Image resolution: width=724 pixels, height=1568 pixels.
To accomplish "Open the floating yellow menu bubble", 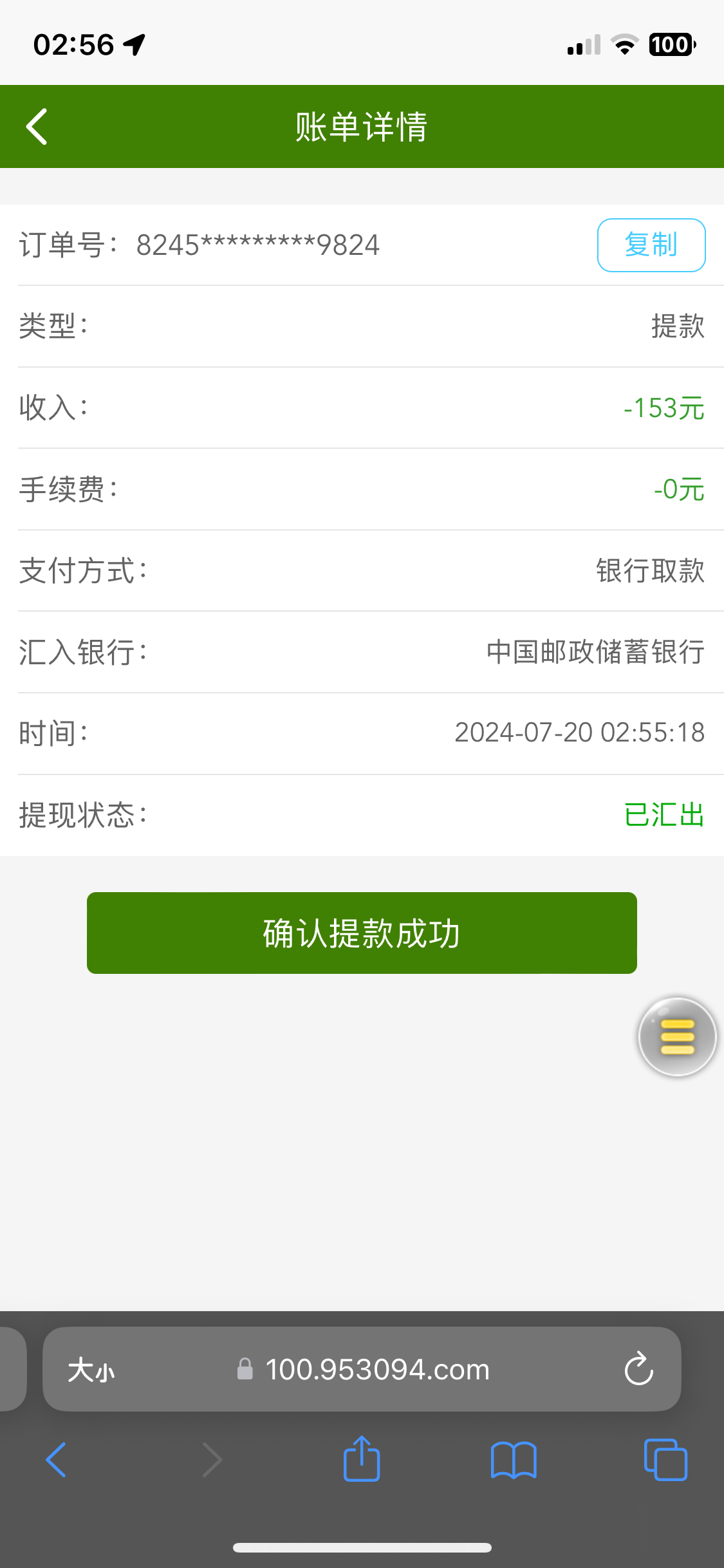I will 677,1036.
